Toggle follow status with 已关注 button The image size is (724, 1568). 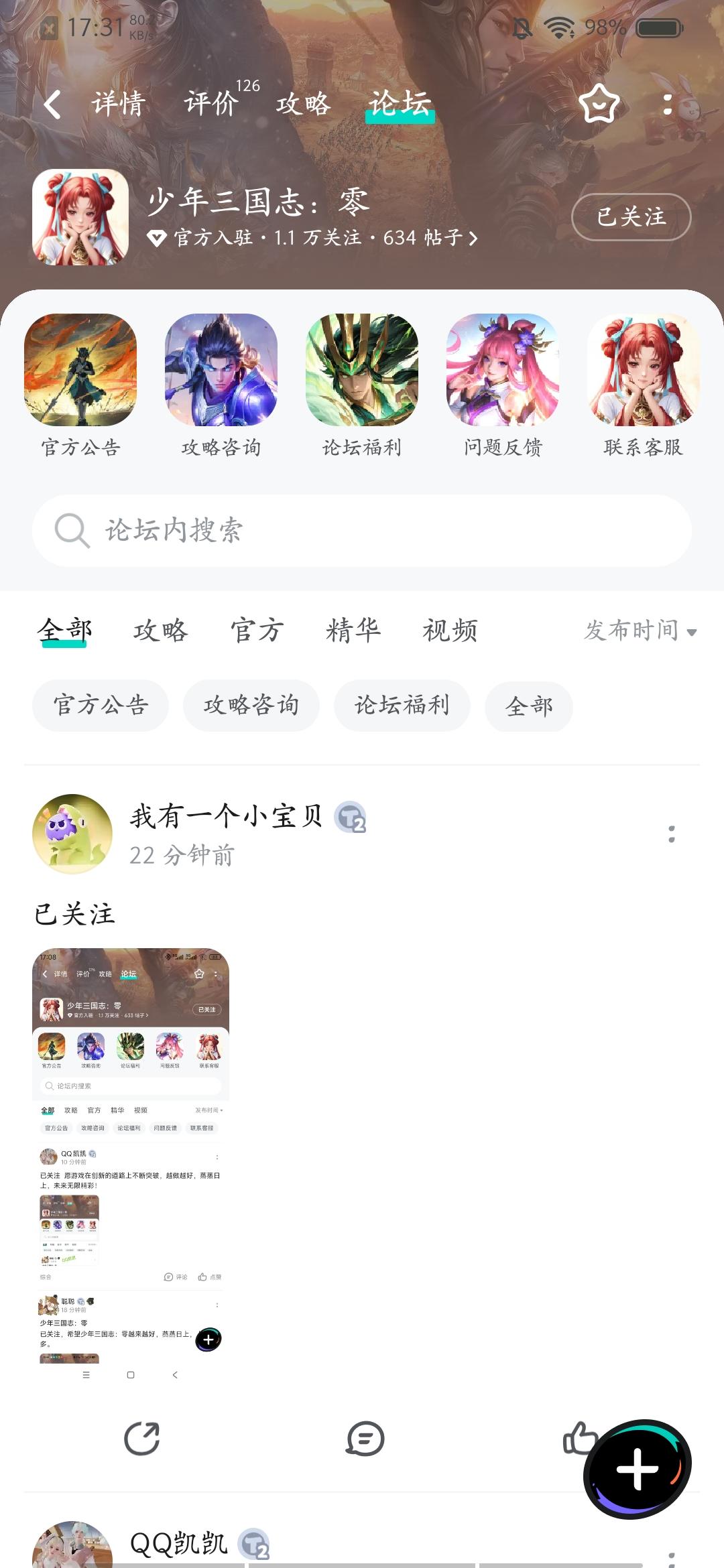coord(630,218)
